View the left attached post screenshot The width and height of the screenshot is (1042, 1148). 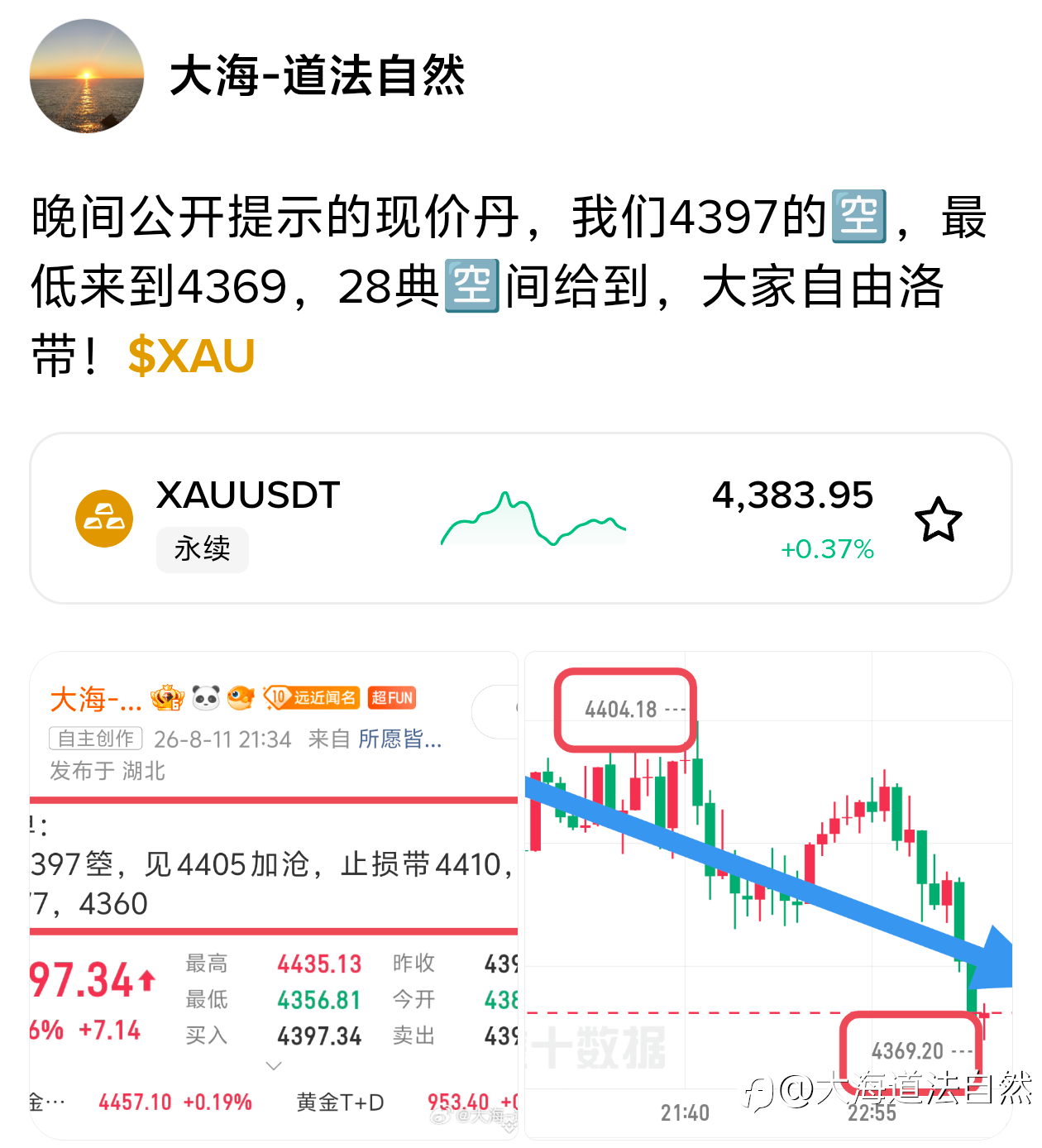pyautogui.click(x=274, y=896)
